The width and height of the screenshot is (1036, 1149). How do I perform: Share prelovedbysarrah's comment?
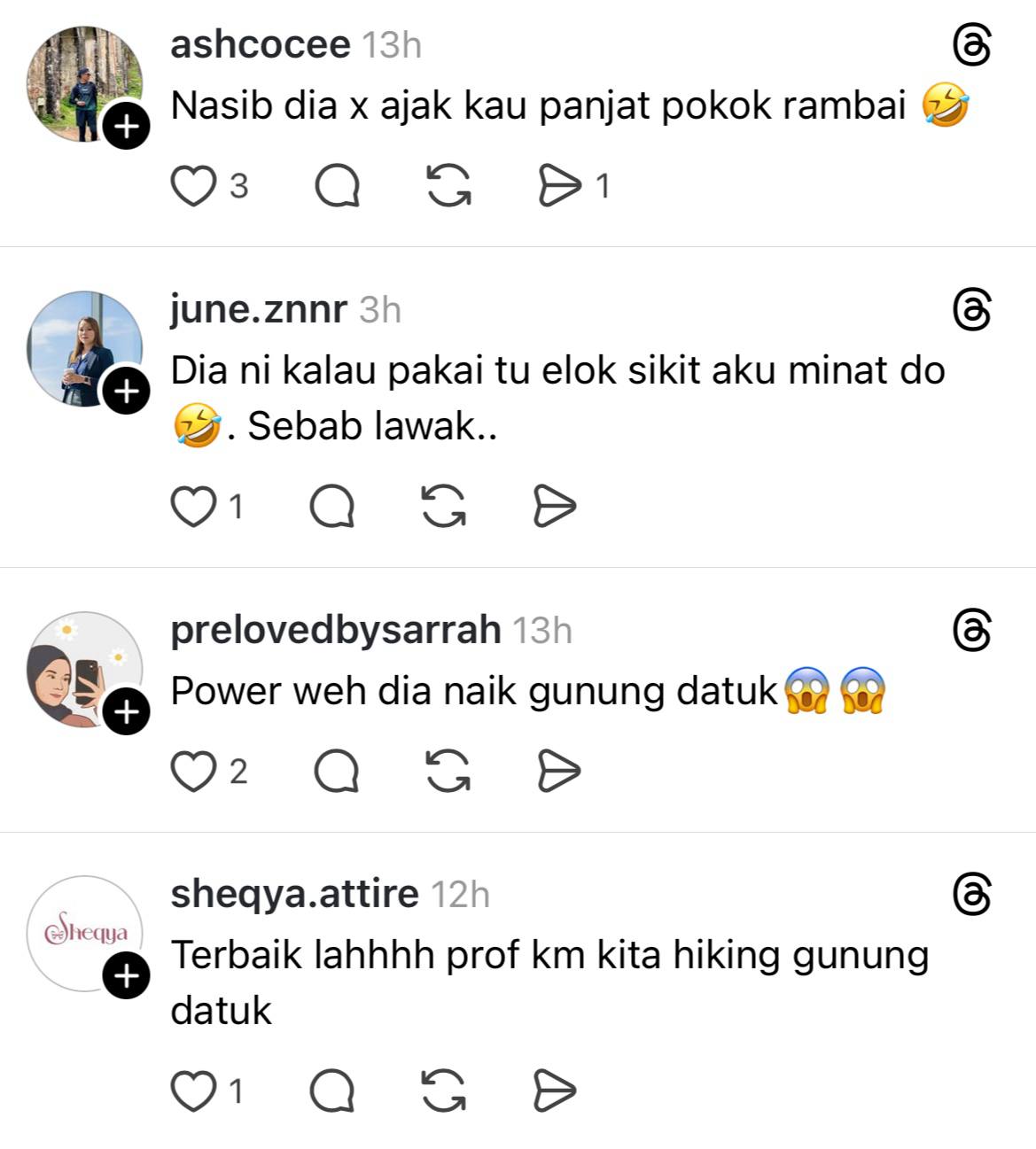pyautogui.click(x=559, y=771)
